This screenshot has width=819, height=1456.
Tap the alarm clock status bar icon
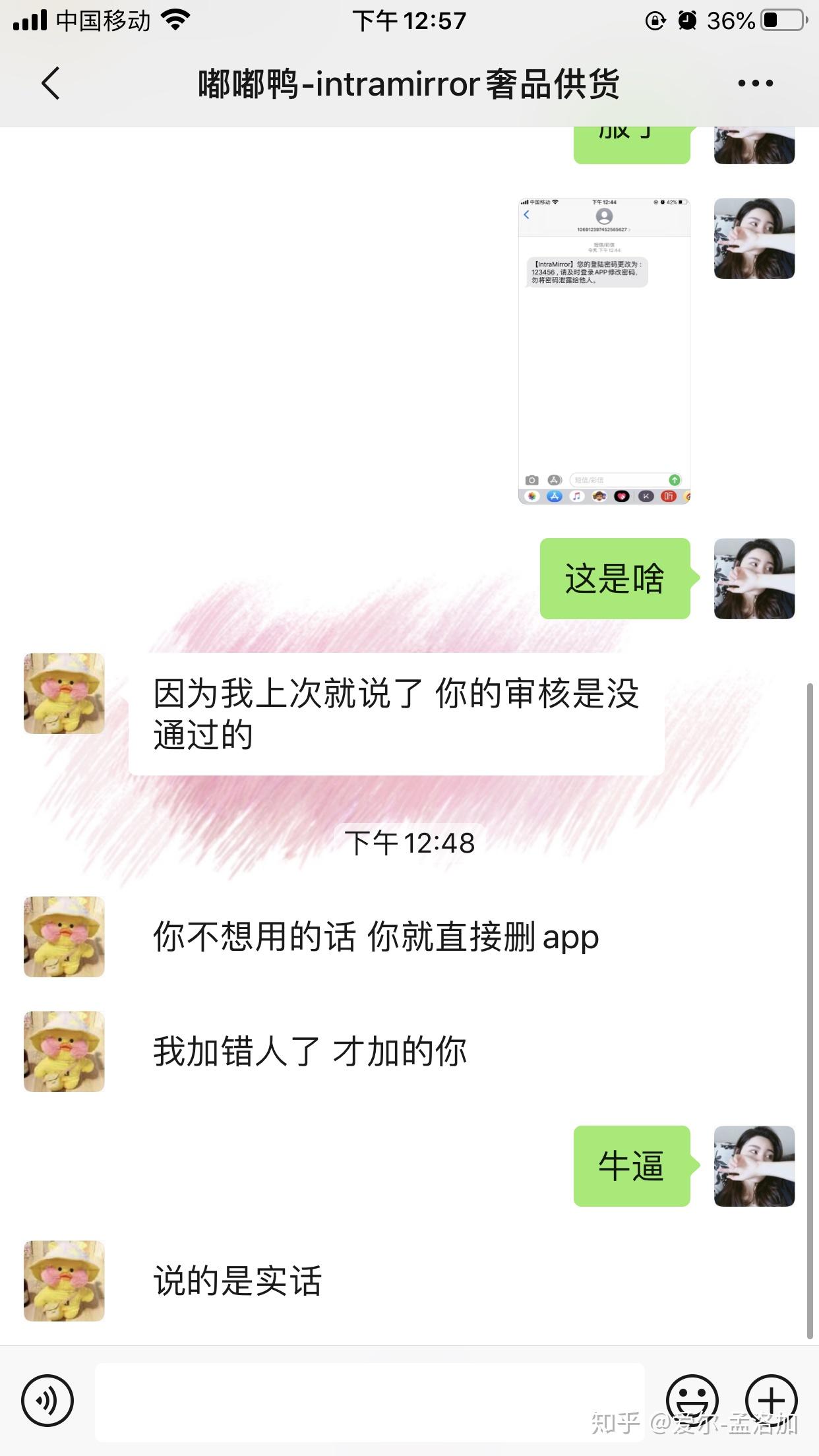click(687, 20)
